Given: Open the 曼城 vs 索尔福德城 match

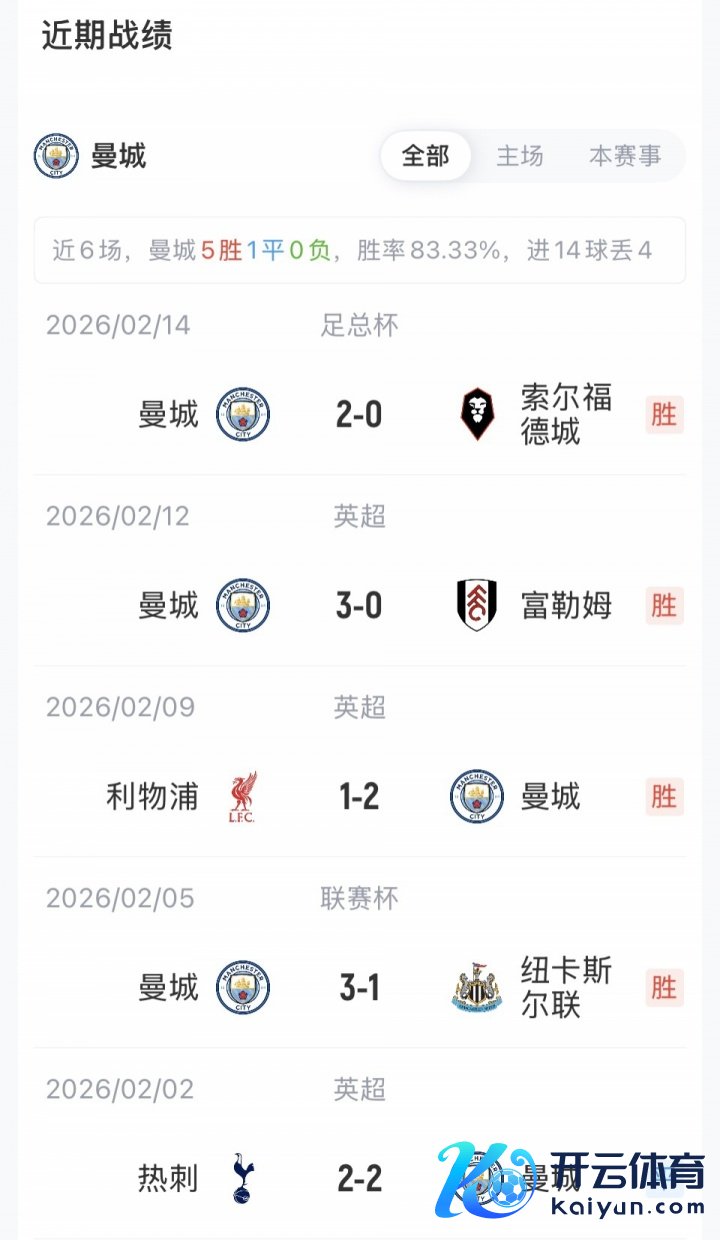Looking at the screenshot, I should pos(359,414).
